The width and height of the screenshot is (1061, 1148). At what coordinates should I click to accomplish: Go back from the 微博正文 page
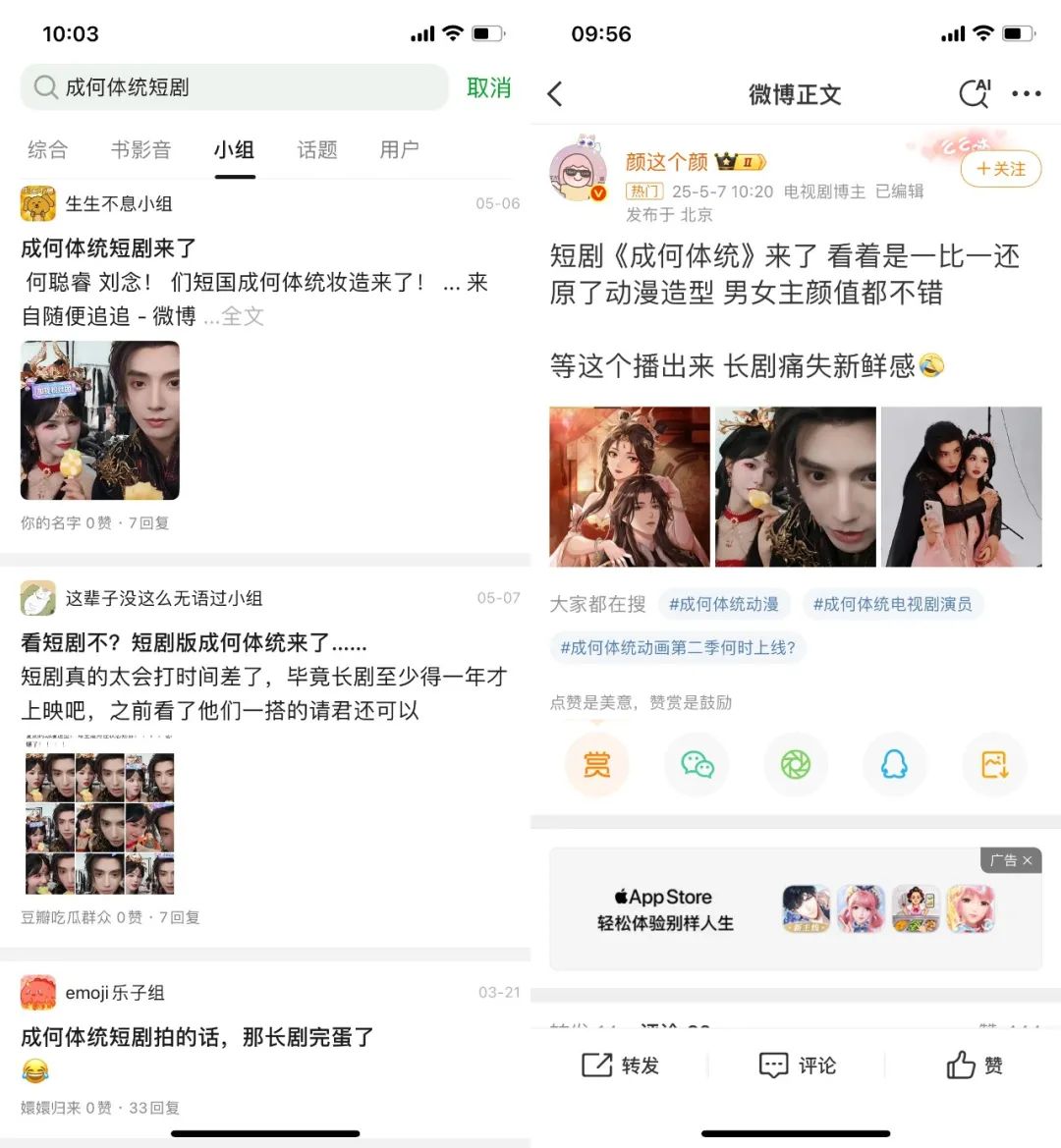click(x=555, y=94)
